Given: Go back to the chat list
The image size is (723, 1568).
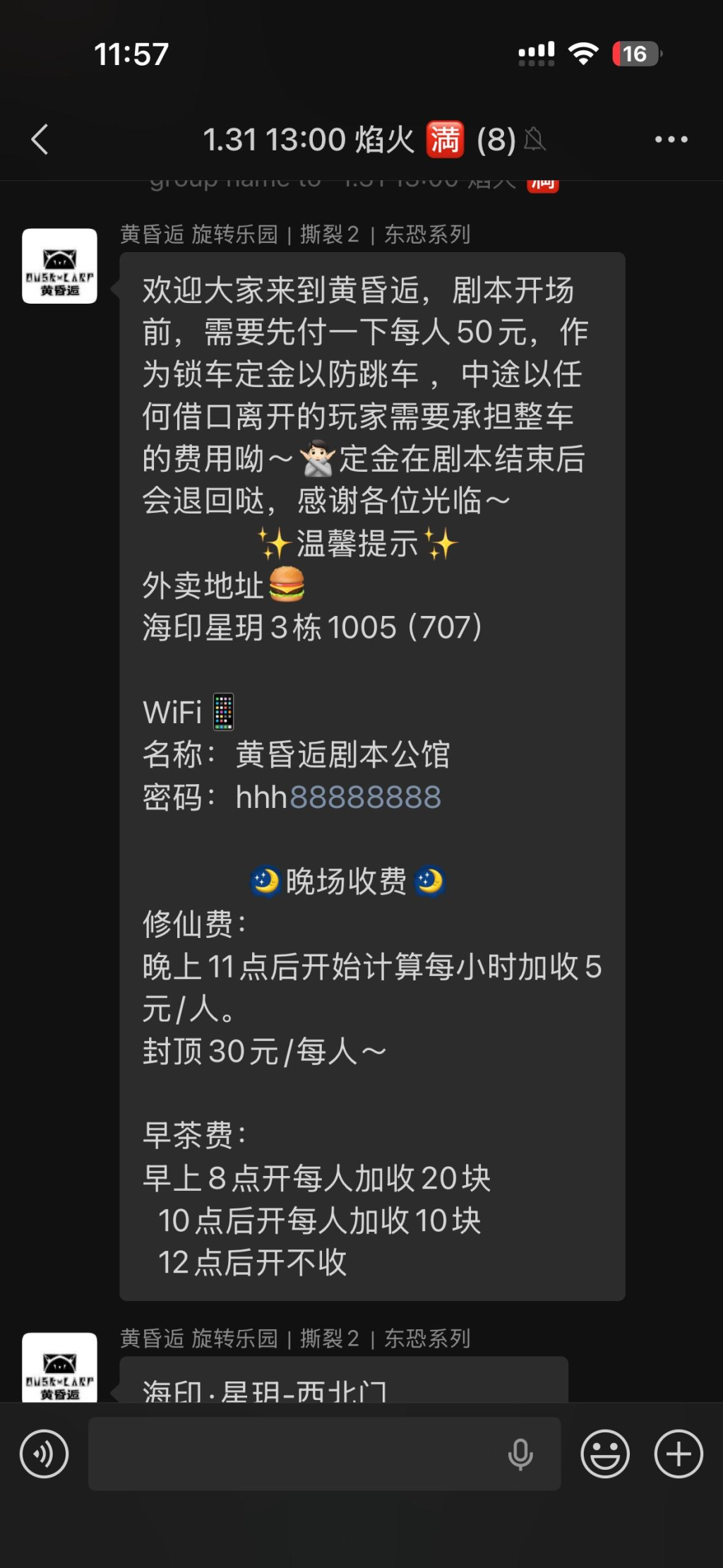Looking at the screenshot, I should tap(40, 139).
